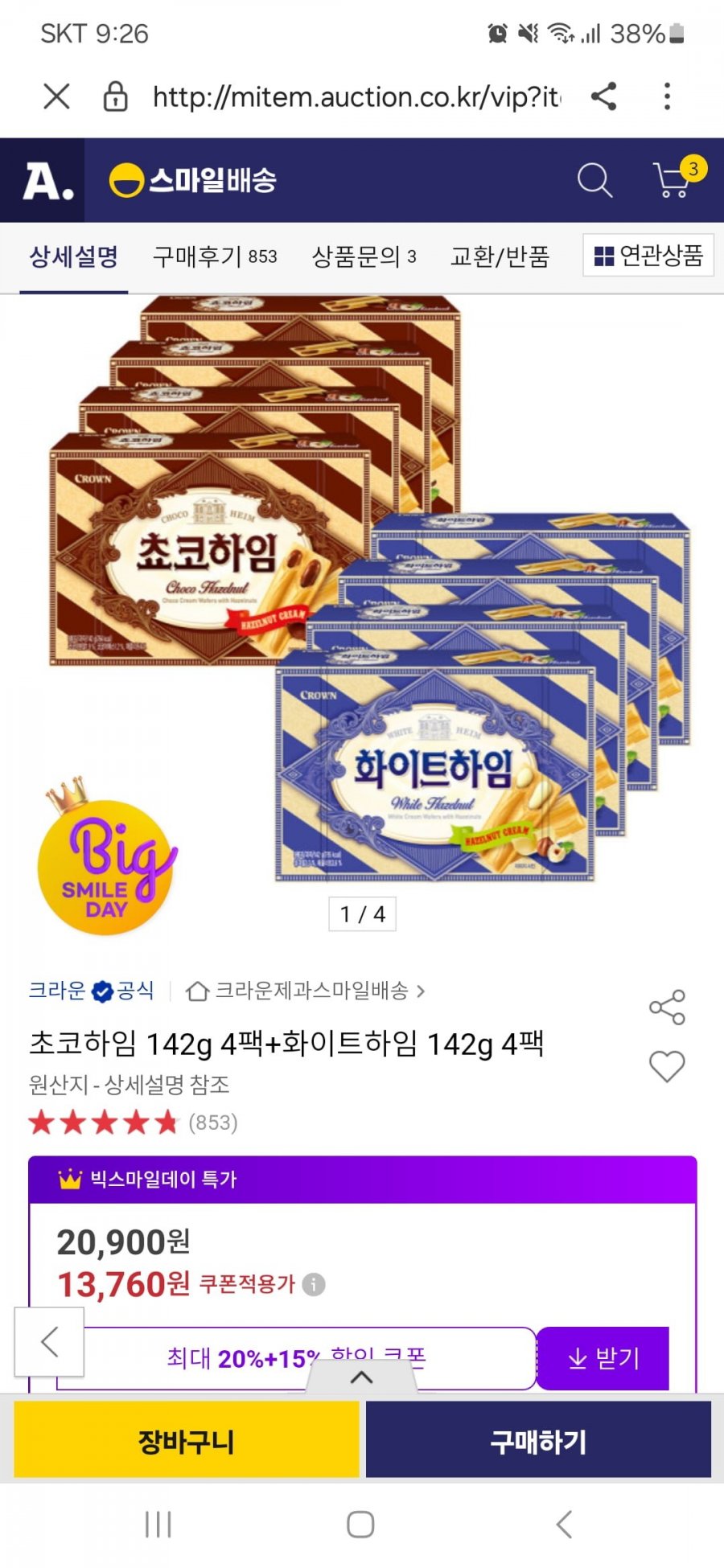Open the browser overflow menu
The width and height of the screenshot is (724, 1568).
667,96
